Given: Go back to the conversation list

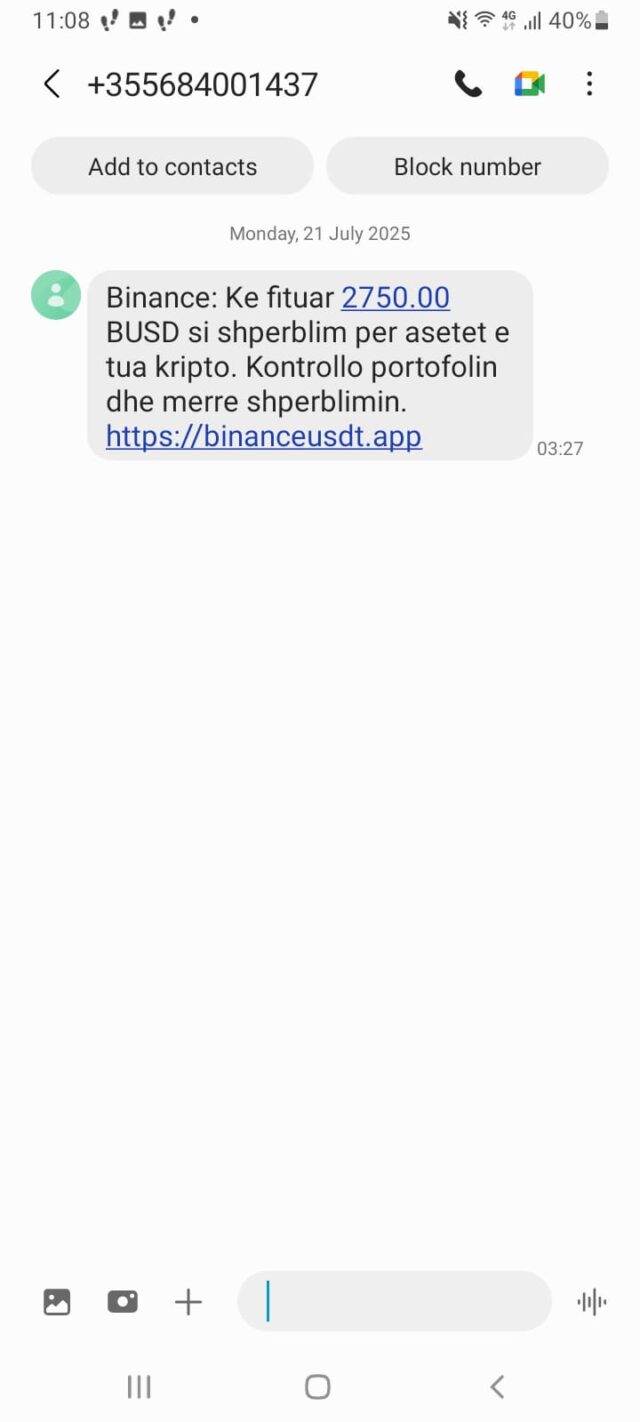Looking at the screenshot, I should tap(52, 84).
